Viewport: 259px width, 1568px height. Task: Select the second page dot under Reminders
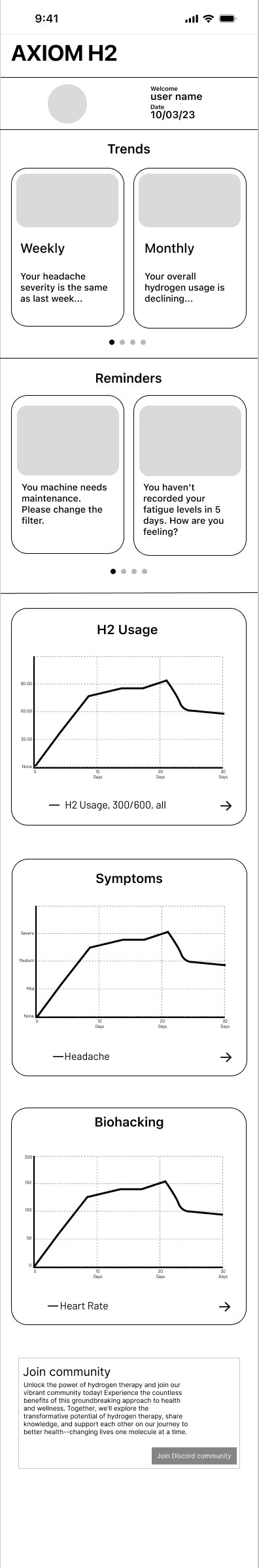[124, 571]
